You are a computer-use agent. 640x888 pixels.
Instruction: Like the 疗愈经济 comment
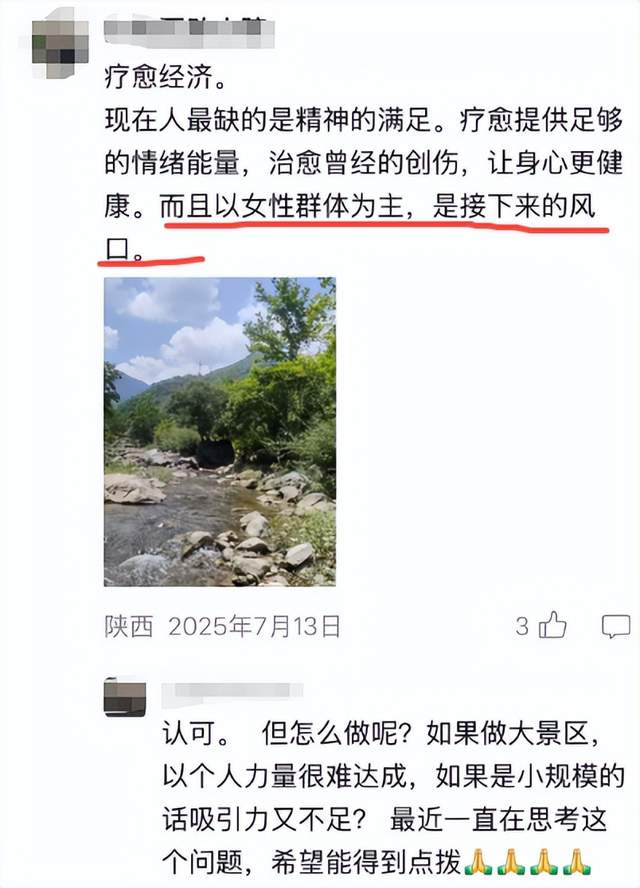pos(552,627)
